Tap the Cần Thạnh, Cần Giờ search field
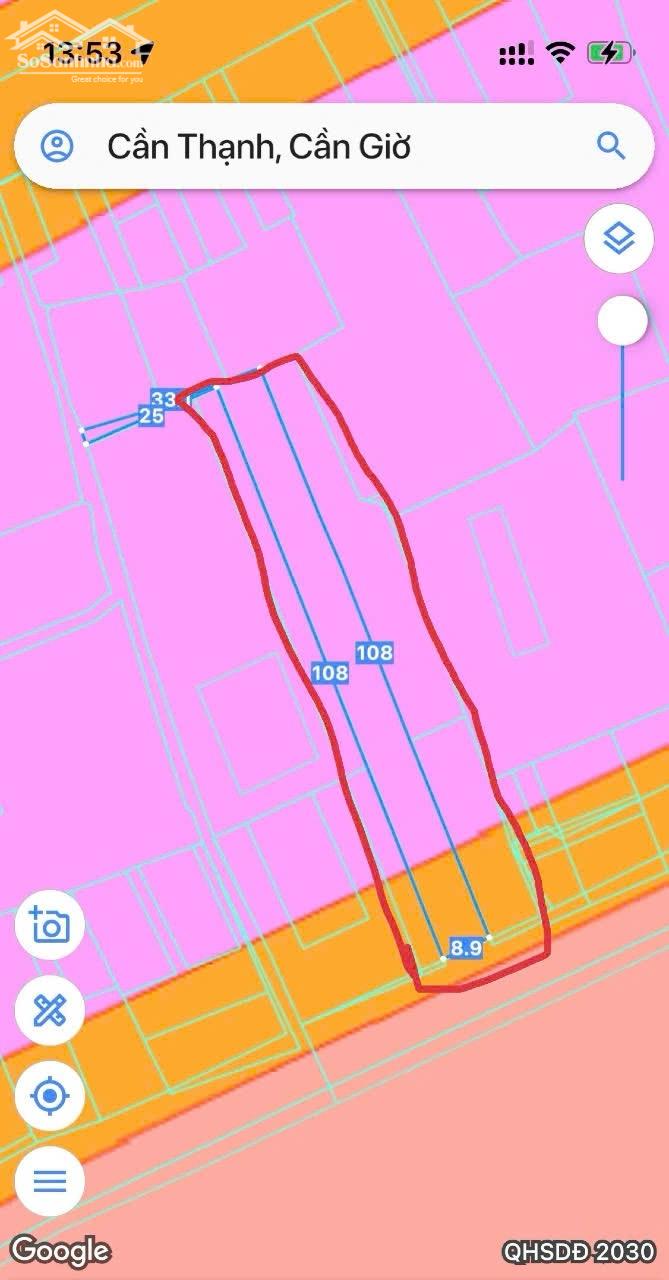669x1280 pixels. click(x=300, y=147)
